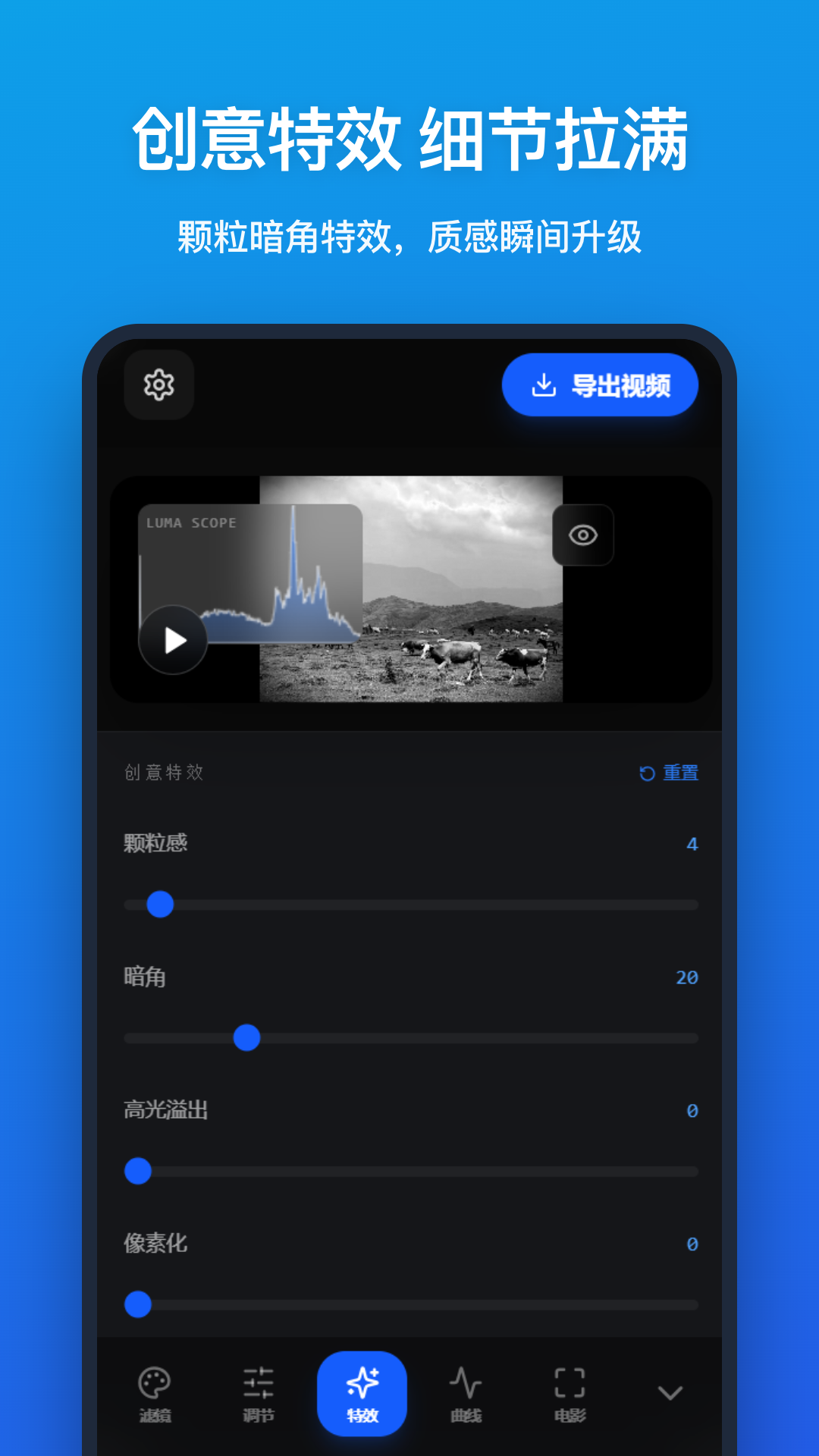Click the 导出视频 export button

601,384
